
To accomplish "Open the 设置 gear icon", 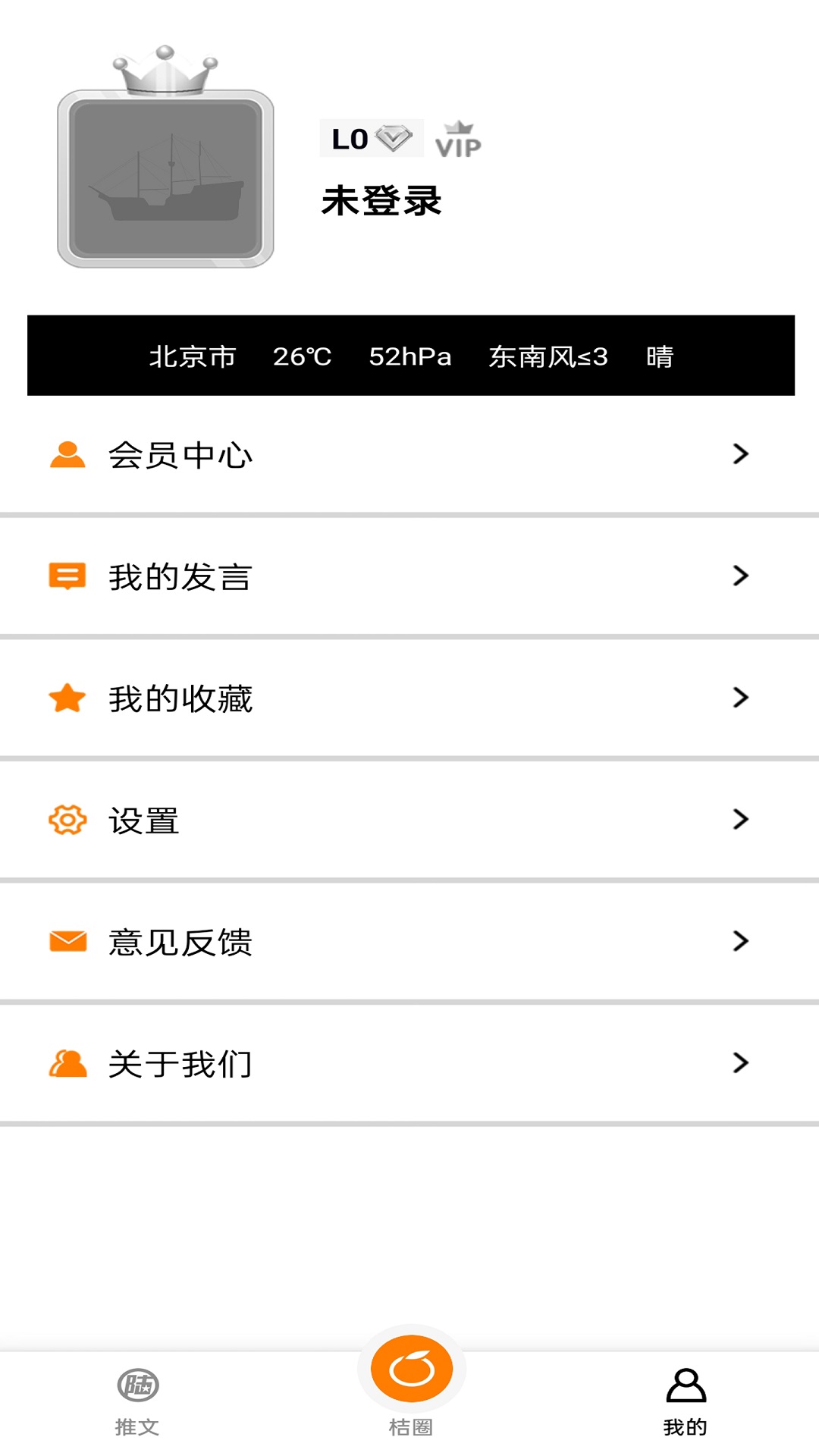I will click(x=67, y=820).
